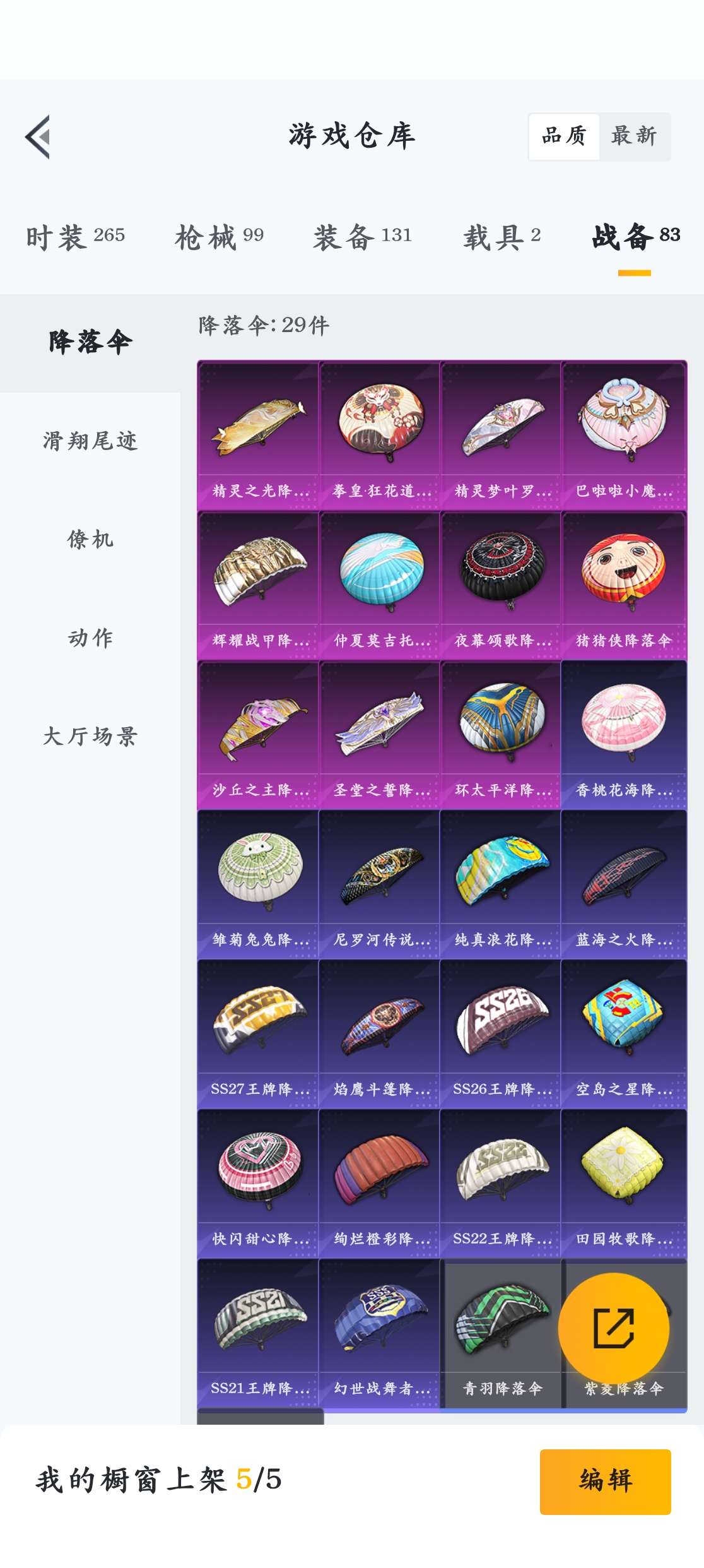The image size is (704, 1568).
Task: Open the 大厅场景 category
Action: (x=90, y=736)
